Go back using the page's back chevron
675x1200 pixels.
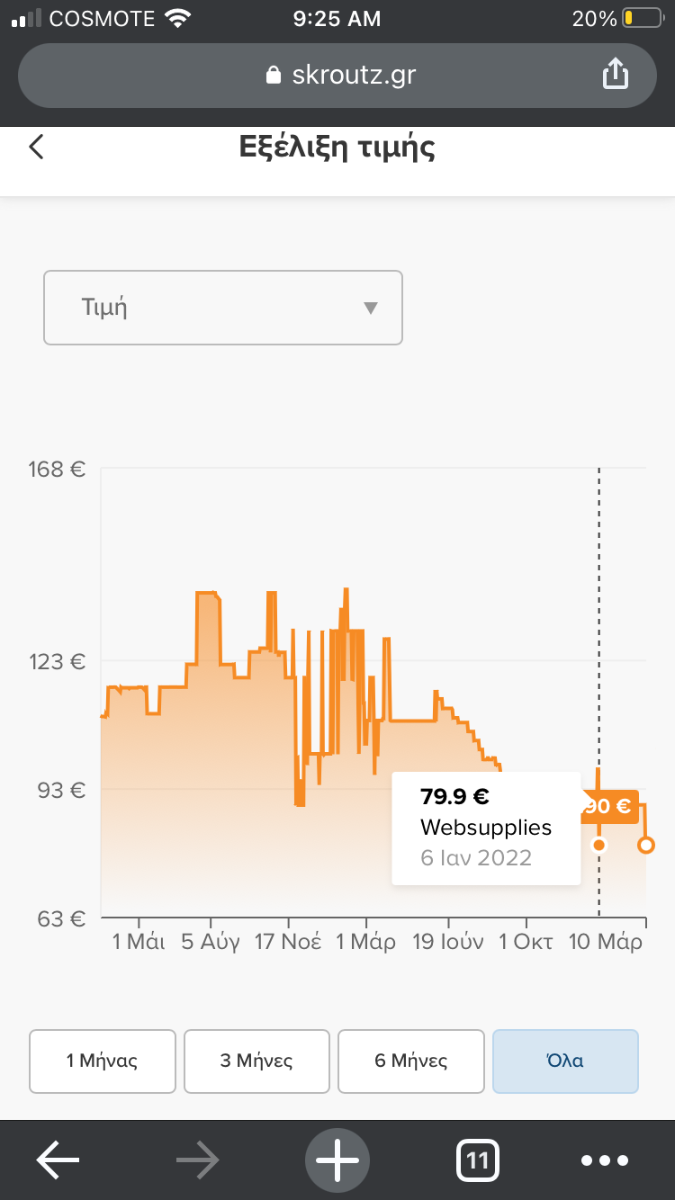[x=36, y=147]
